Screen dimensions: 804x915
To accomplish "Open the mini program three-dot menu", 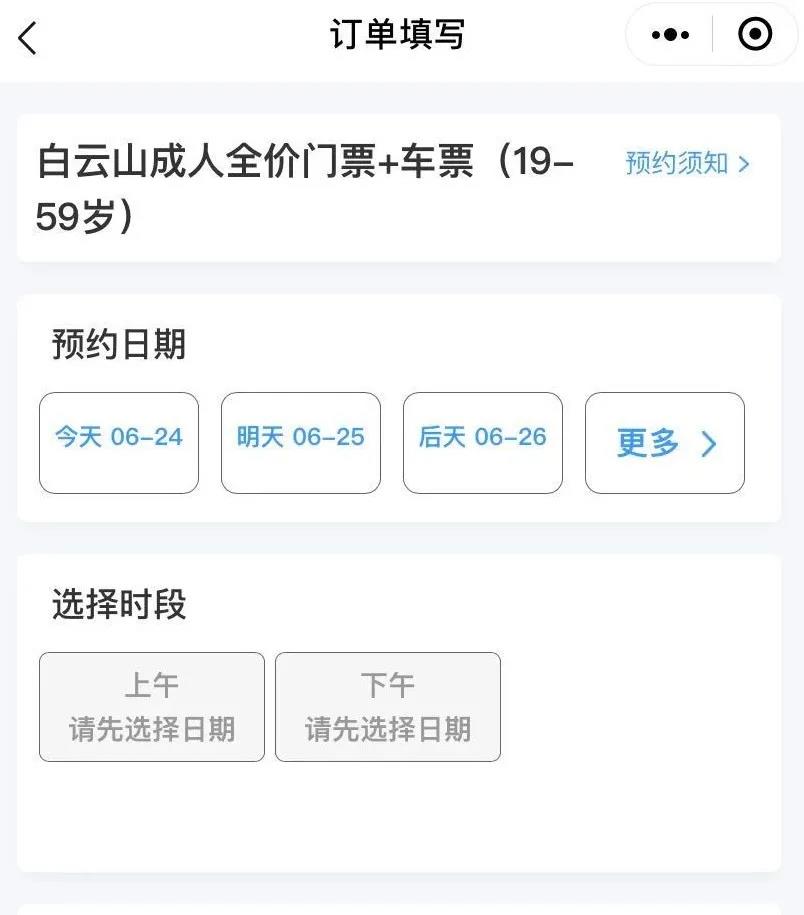I will click(x=670, y=36).
